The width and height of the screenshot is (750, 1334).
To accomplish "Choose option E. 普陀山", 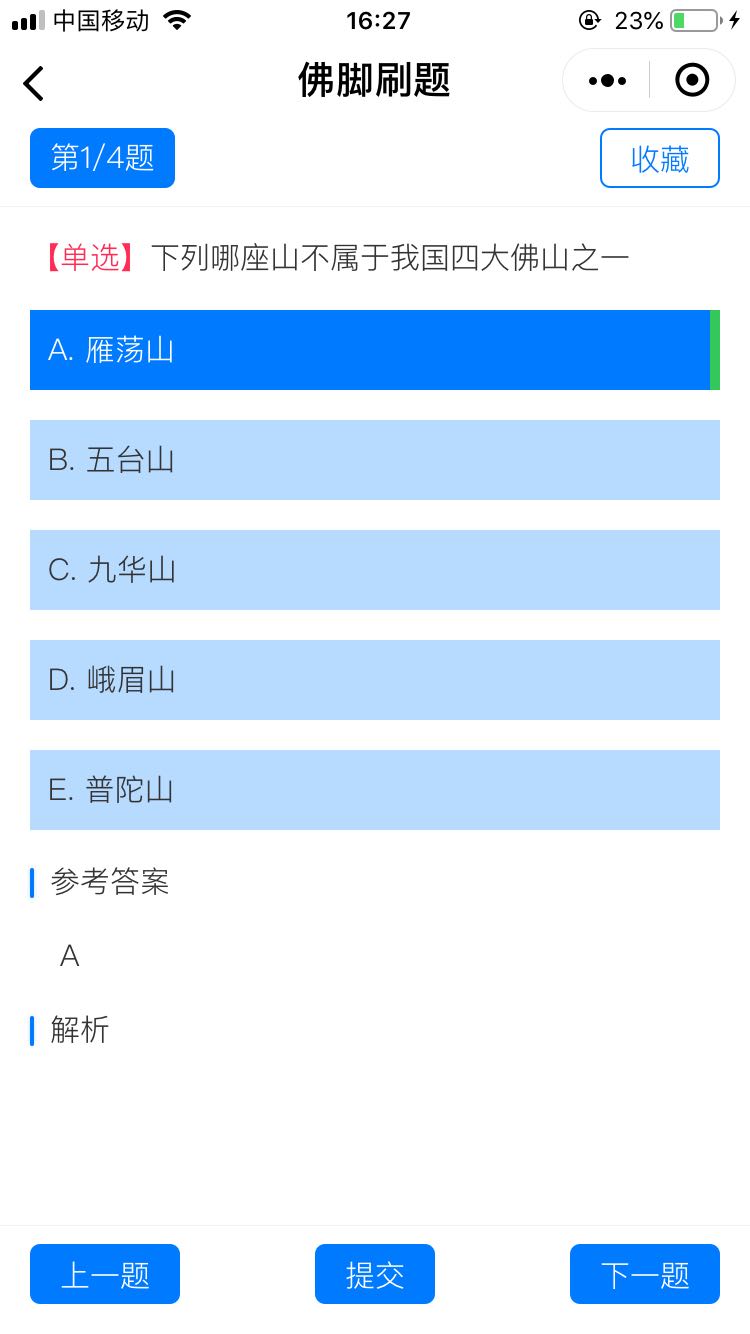I will point(374,790).
